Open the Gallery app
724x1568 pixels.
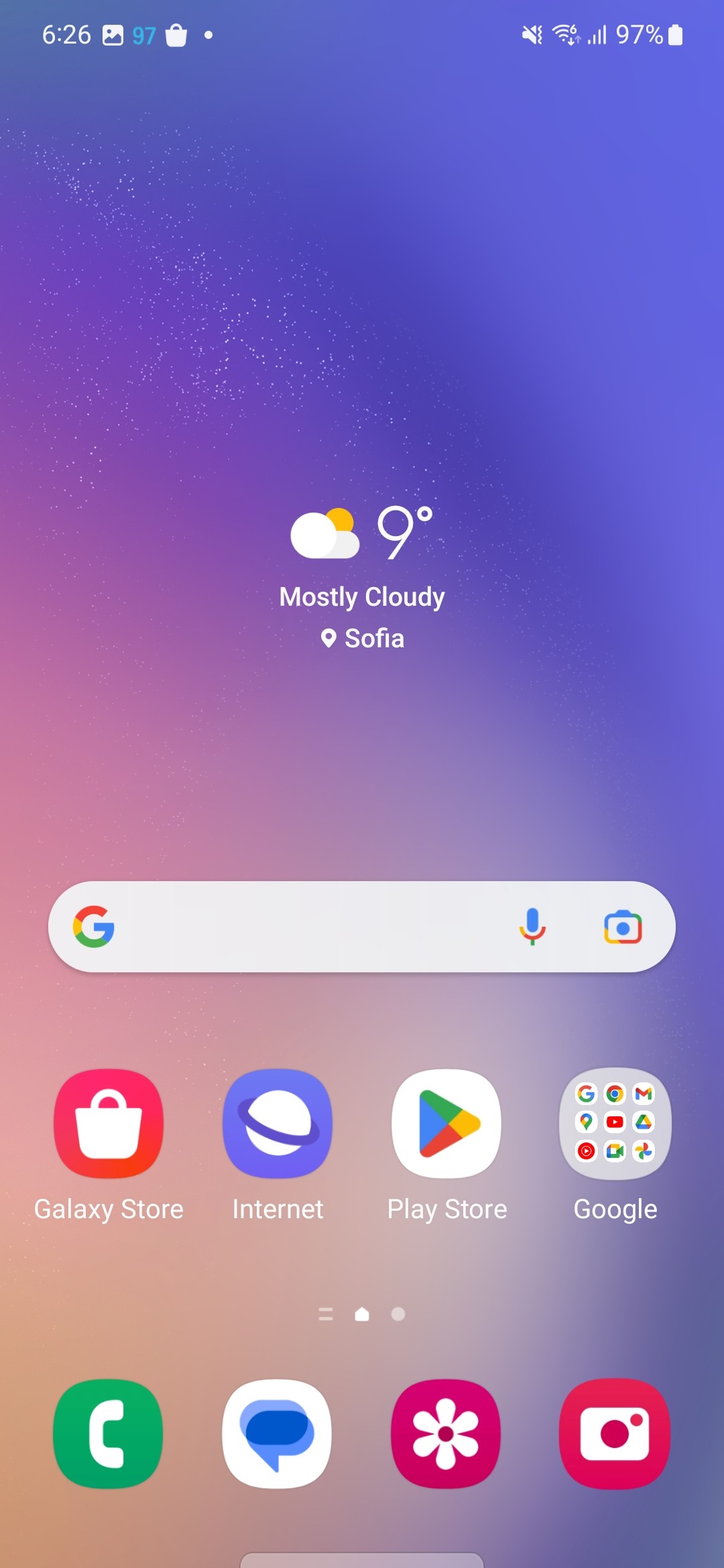446,1433
